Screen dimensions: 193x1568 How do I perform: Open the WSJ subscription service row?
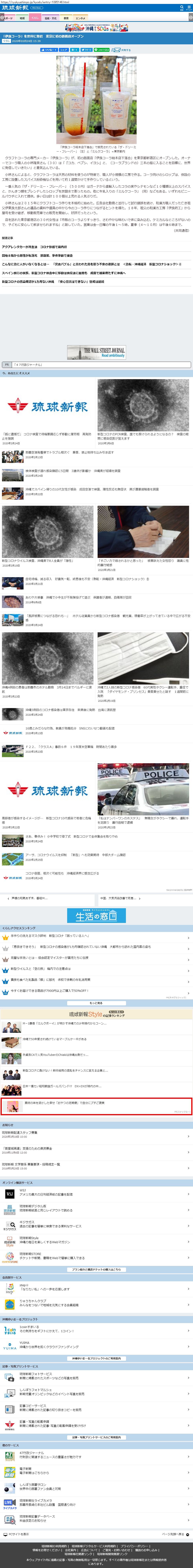[96, 1194]
